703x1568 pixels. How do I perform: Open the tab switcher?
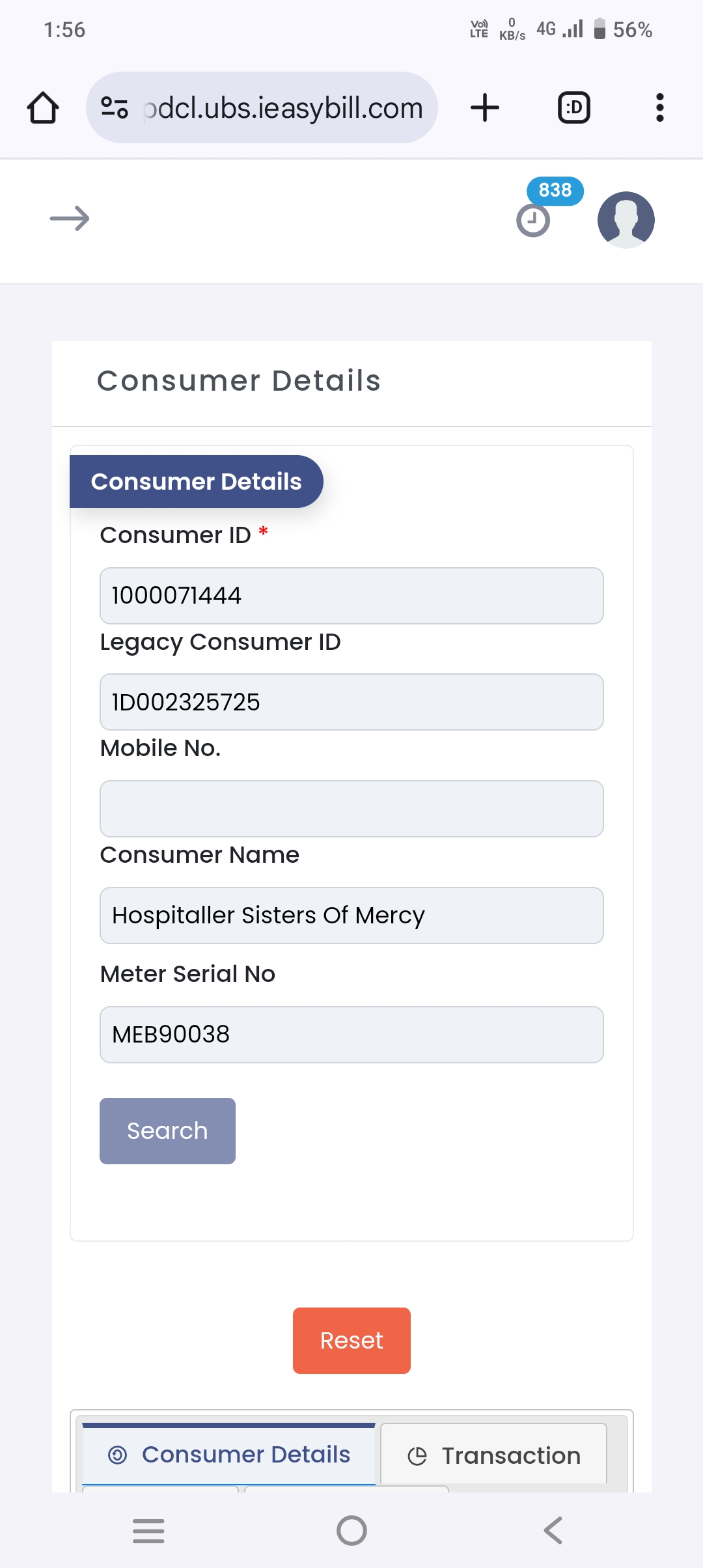point(574,107)
